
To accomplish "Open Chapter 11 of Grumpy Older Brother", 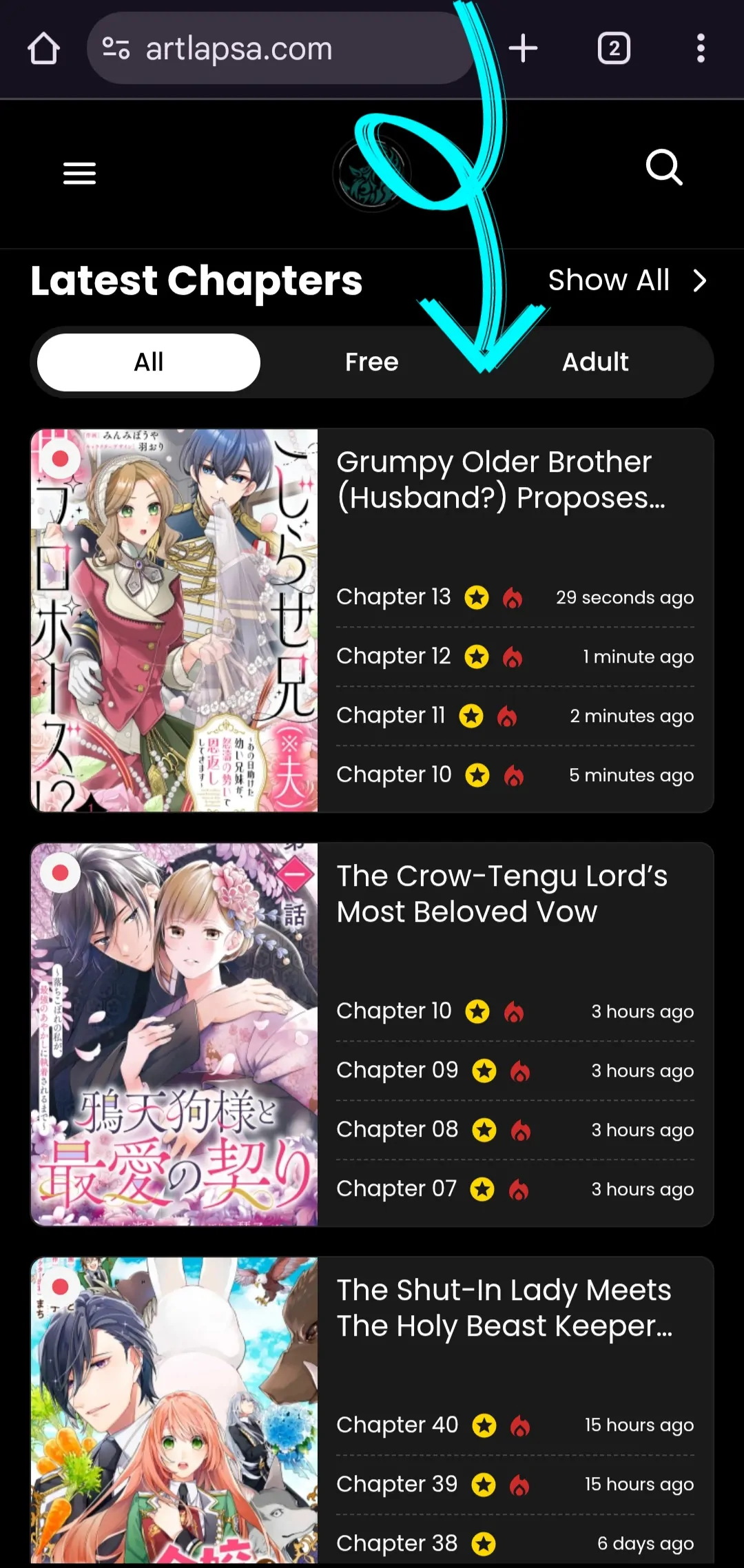I will [391, 715].
